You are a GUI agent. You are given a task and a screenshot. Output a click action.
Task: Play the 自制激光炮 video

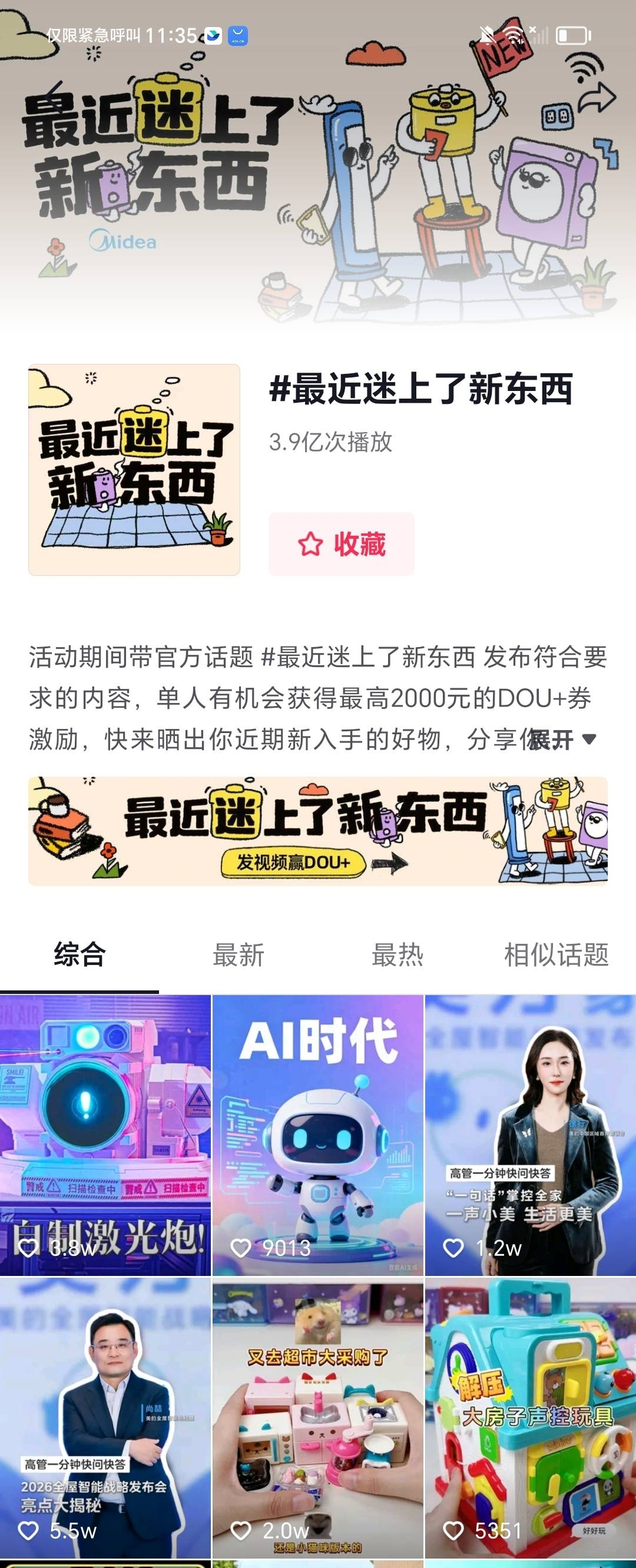point(105,1135)
